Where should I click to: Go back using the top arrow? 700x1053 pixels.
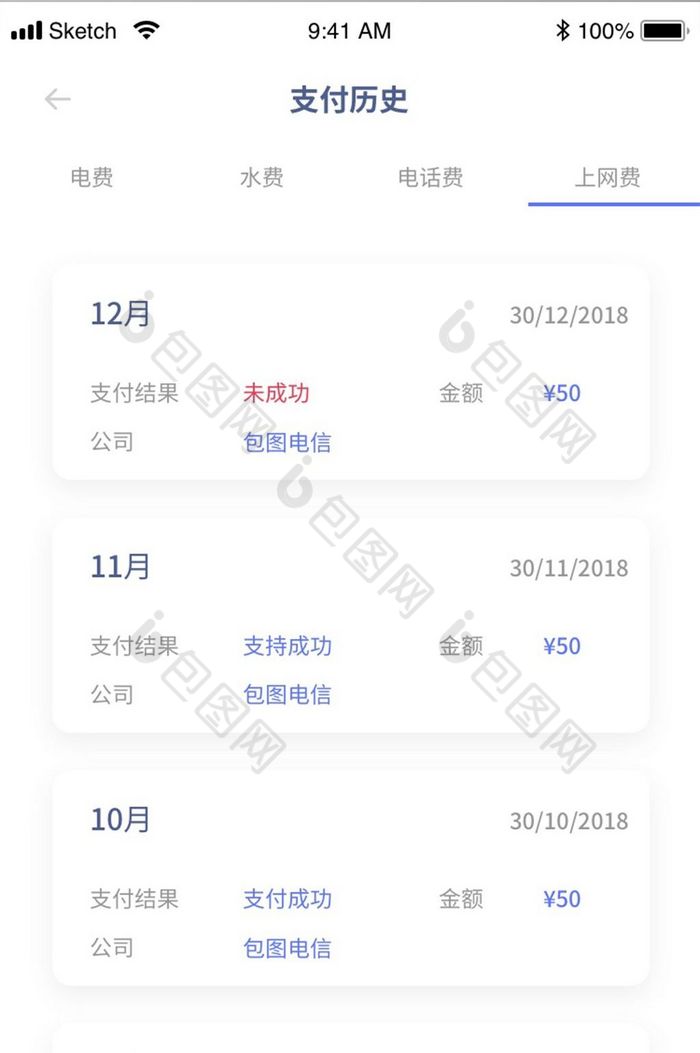click(58, 99)
